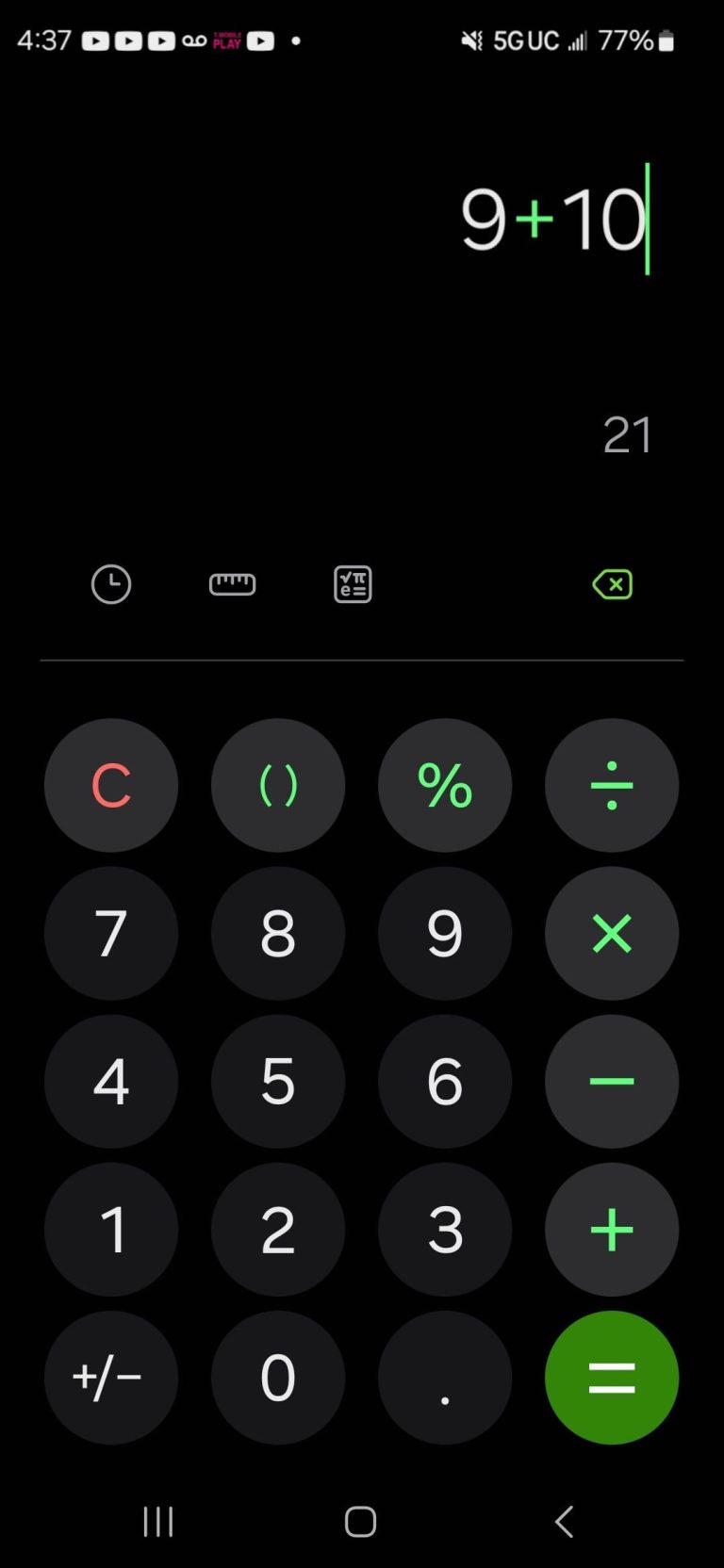Image resolution: width=724 pixels, height=1568 pixels.
Task: Clear the calculation with C
Action: pyautogui.click(x=111, y=785)
